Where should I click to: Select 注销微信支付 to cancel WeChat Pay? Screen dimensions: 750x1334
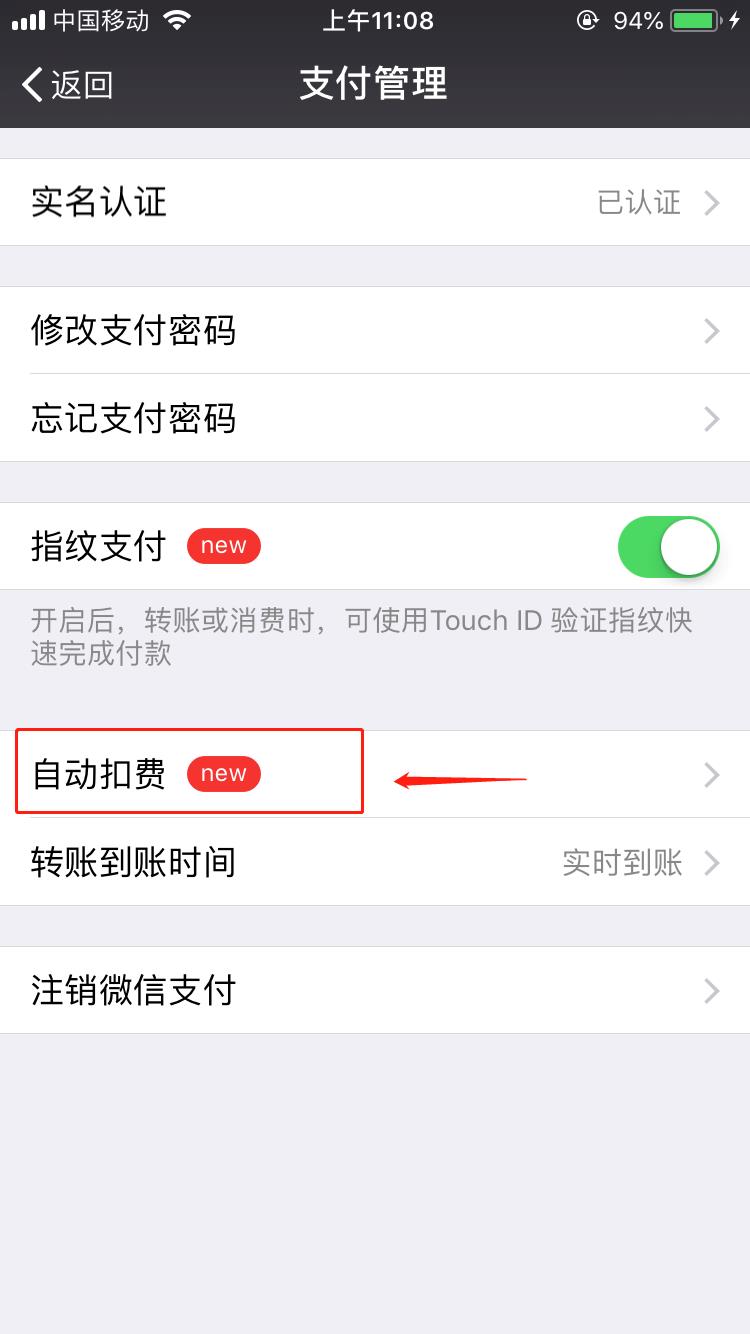pyautogui.click(x=135, y=990)
